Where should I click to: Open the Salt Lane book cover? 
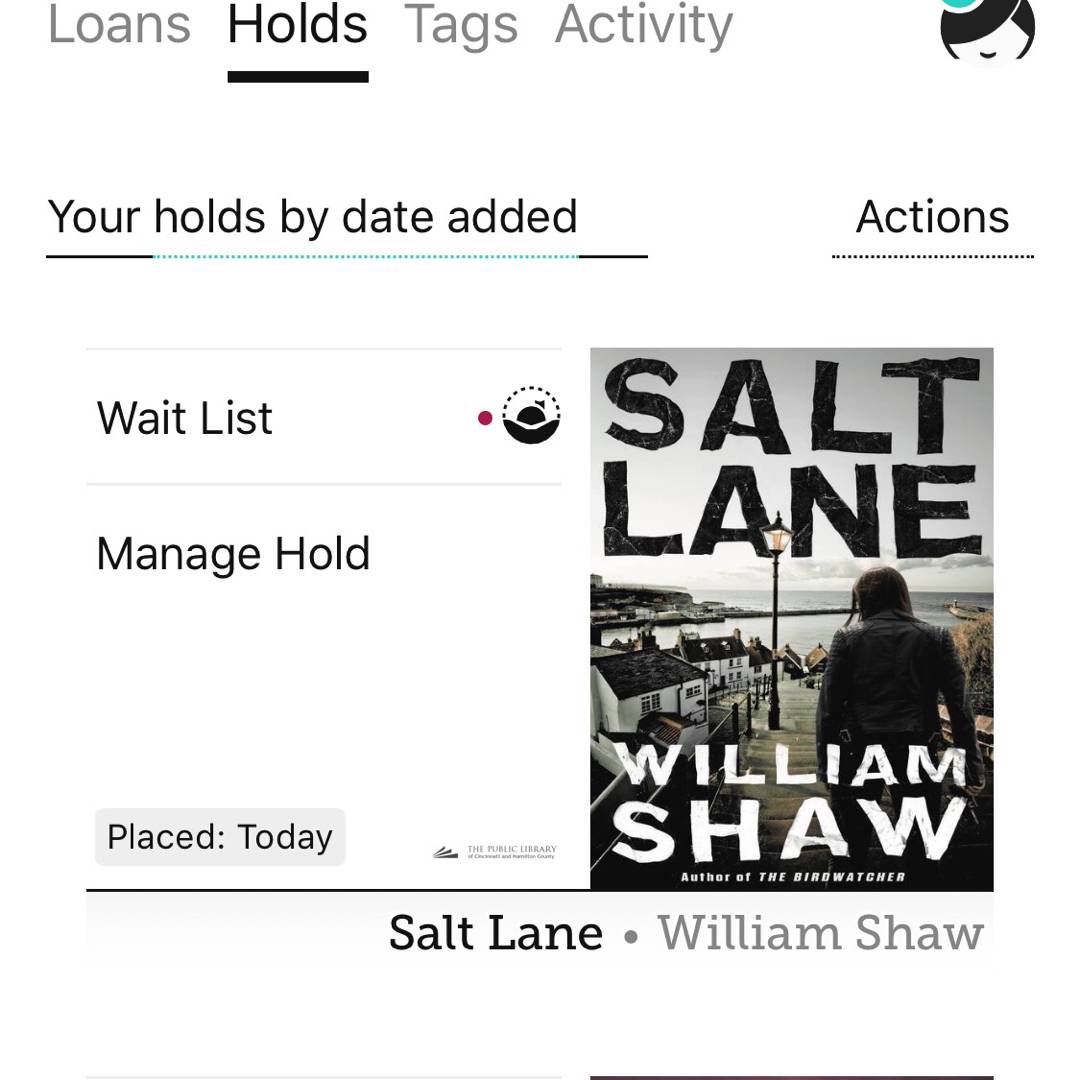tap(791, 619)
